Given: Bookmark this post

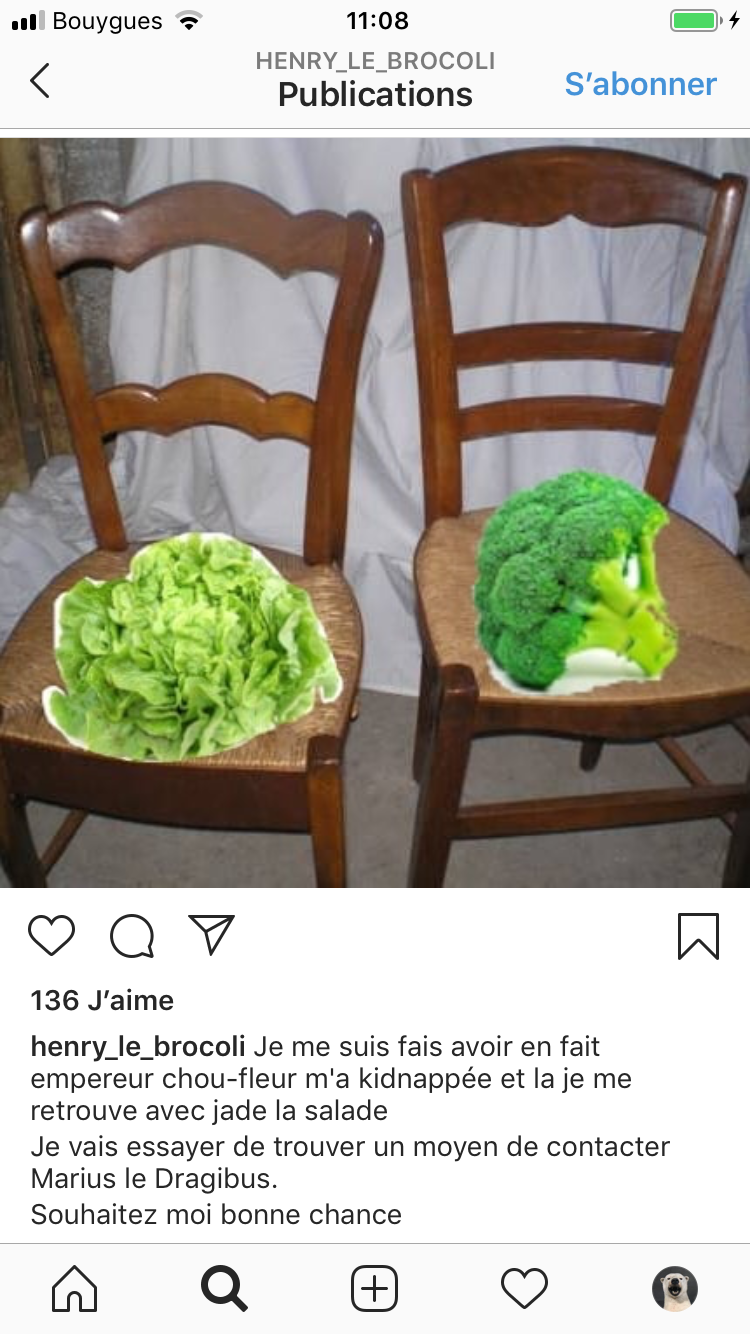Looking at the screenshot, I should [698, 936].
